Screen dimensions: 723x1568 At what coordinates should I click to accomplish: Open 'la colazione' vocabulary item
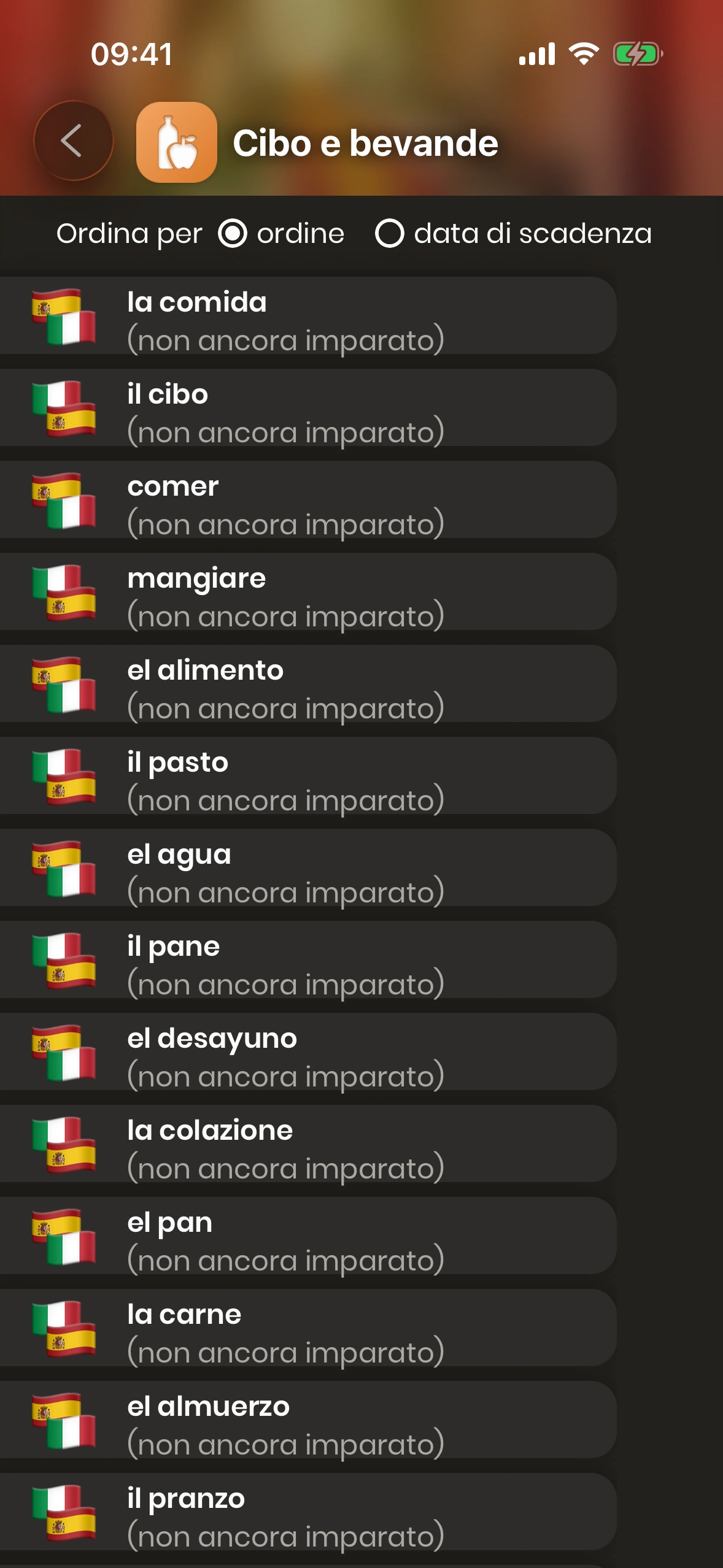point(307,1144)
